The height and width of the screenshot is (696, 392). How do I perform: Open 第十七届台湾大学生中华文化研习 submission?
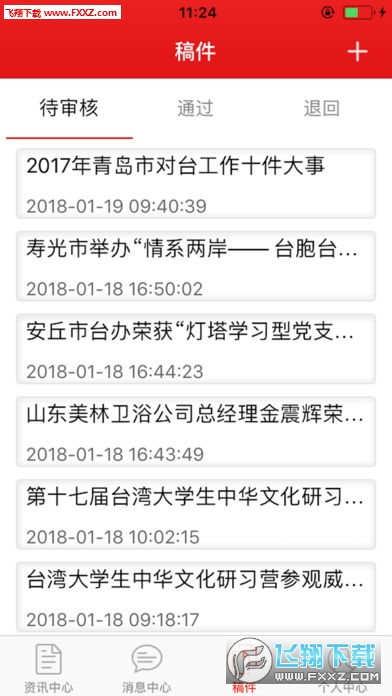click(196, 514)
